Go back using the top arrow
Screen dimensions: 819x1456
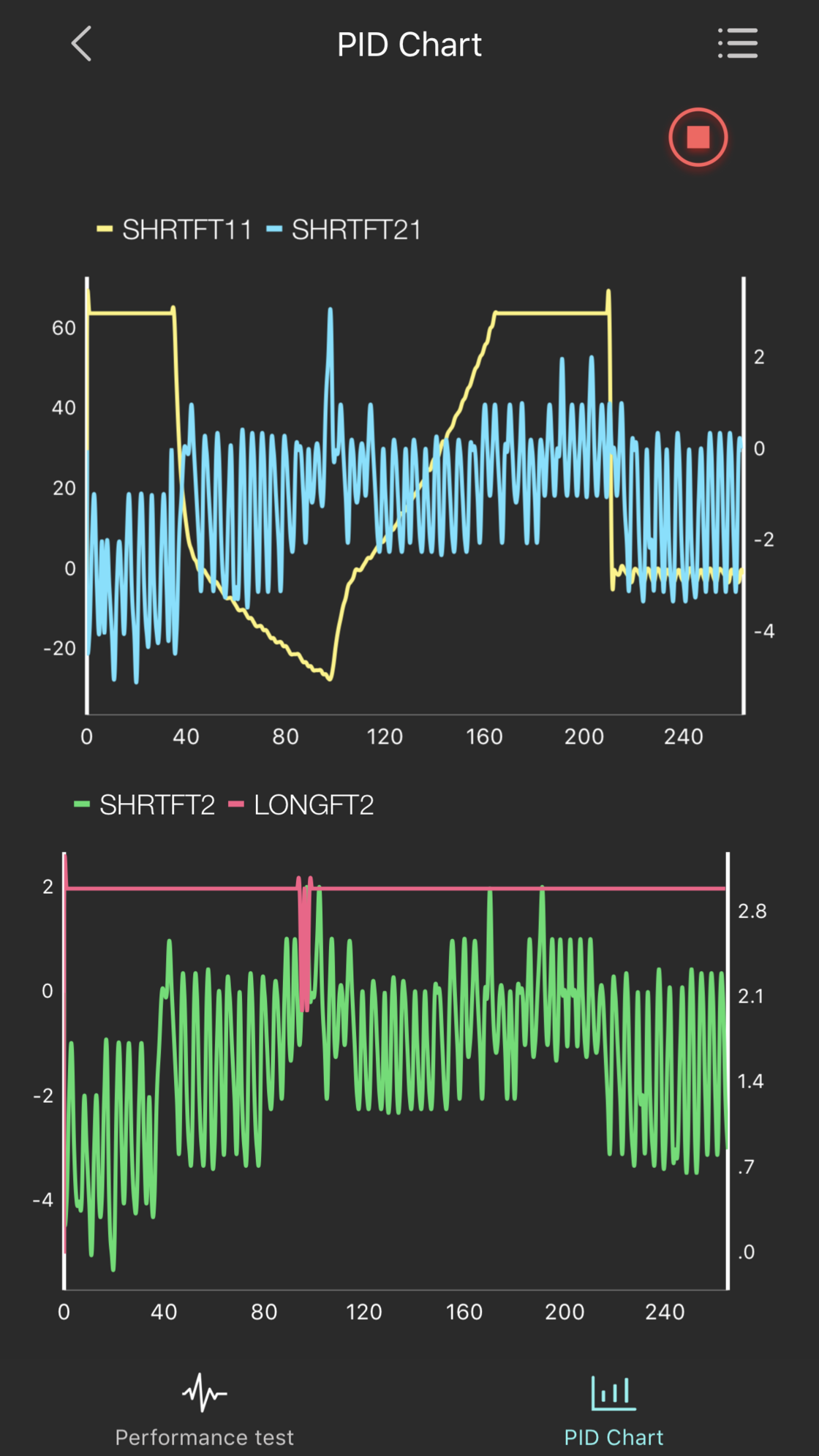[x=82, y=44]
